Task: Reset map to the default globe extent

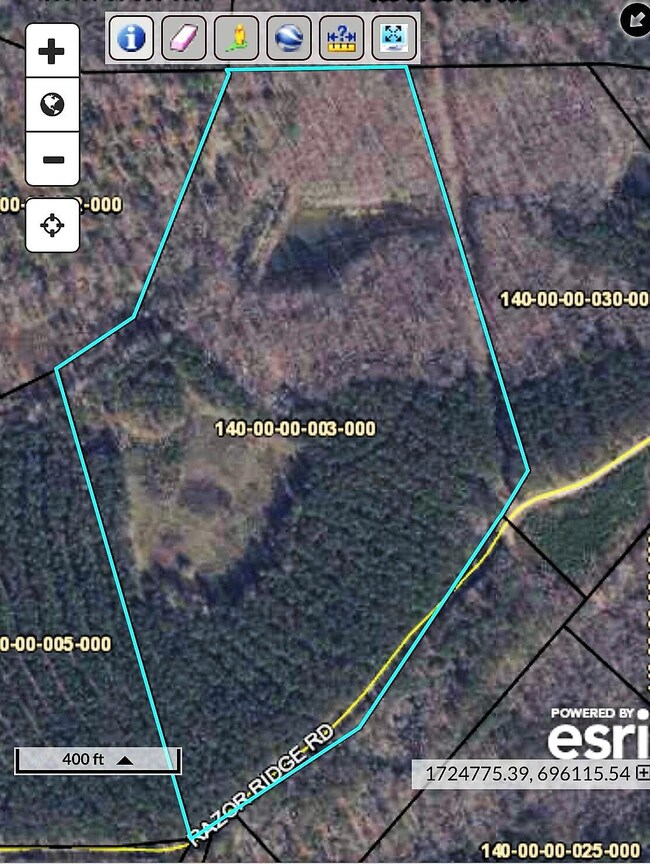Action: [x=53, y=105]
